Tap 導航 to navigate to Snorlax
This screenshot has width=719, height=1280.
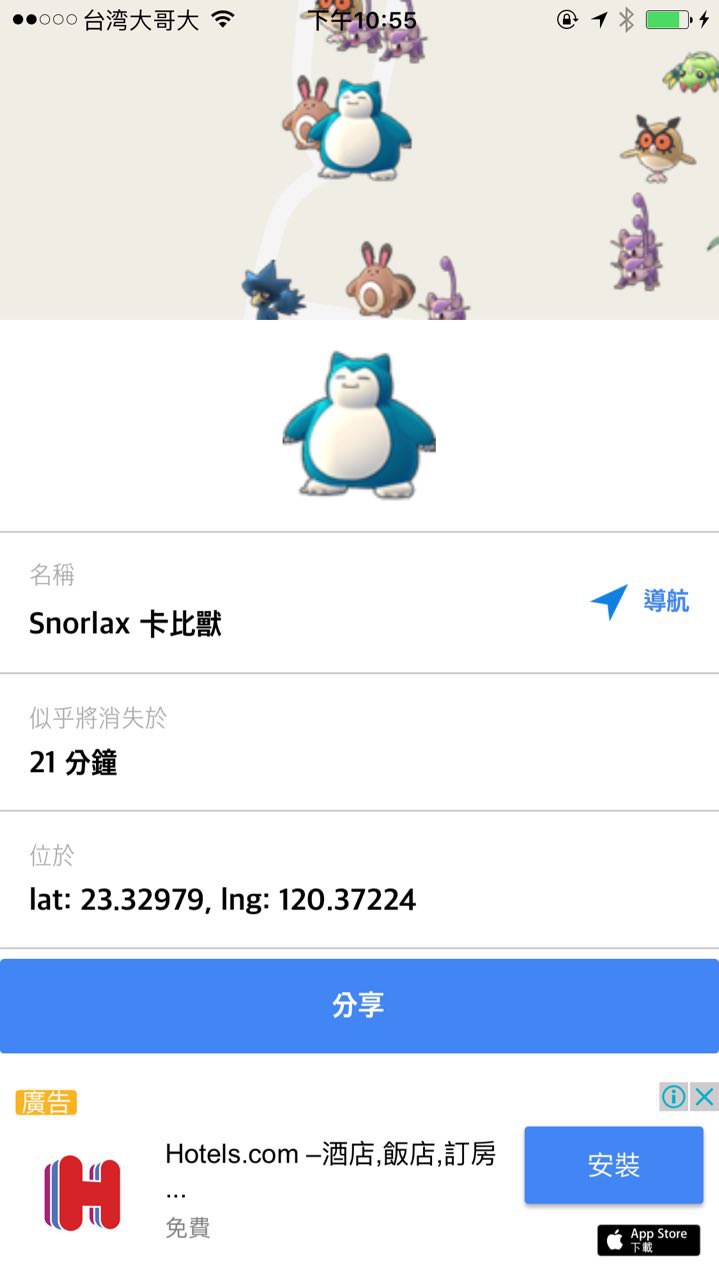click(640, 601)
